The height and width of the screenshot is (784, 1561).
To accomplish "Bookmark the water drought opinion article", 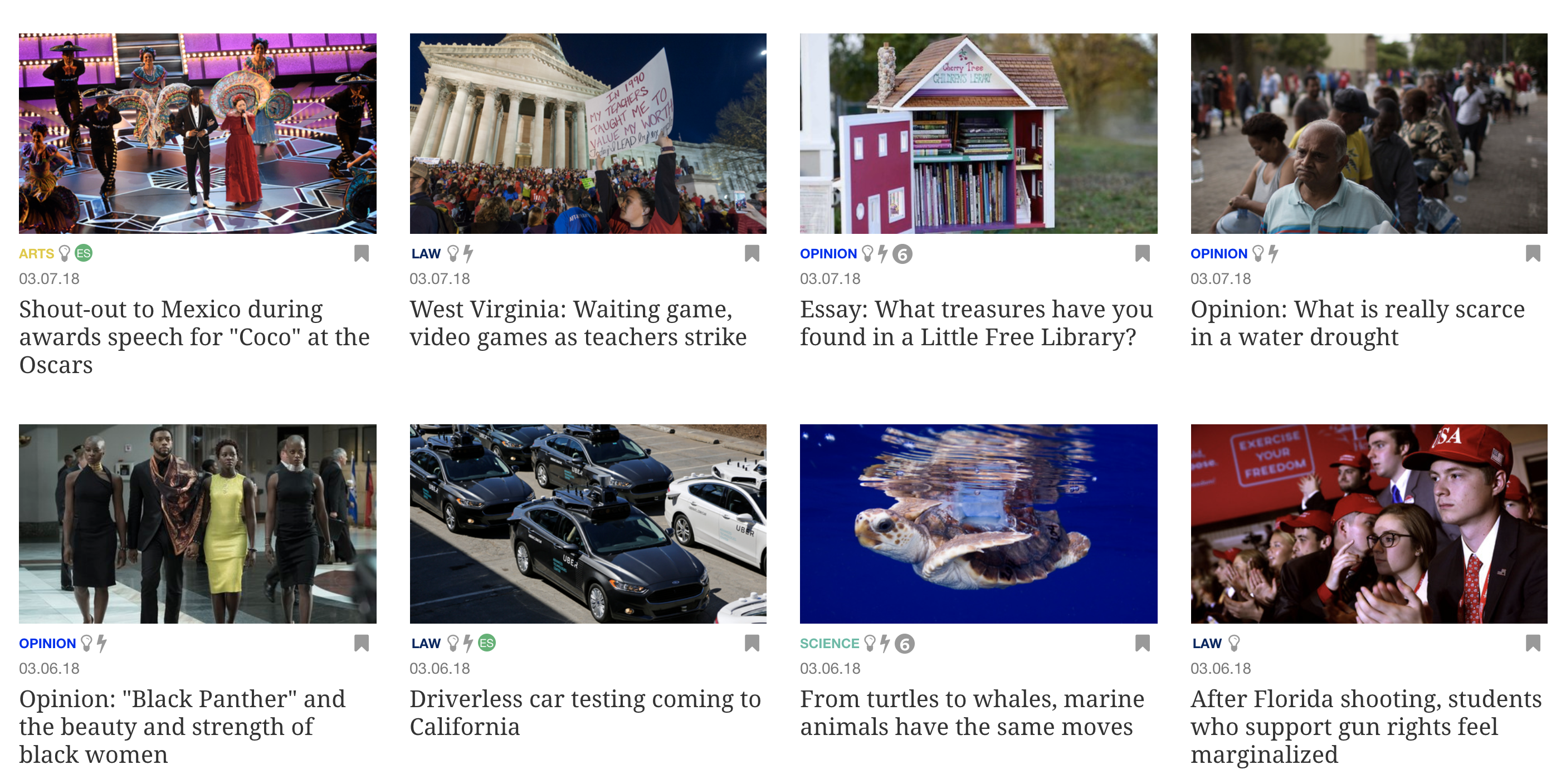I will 1533,253.
